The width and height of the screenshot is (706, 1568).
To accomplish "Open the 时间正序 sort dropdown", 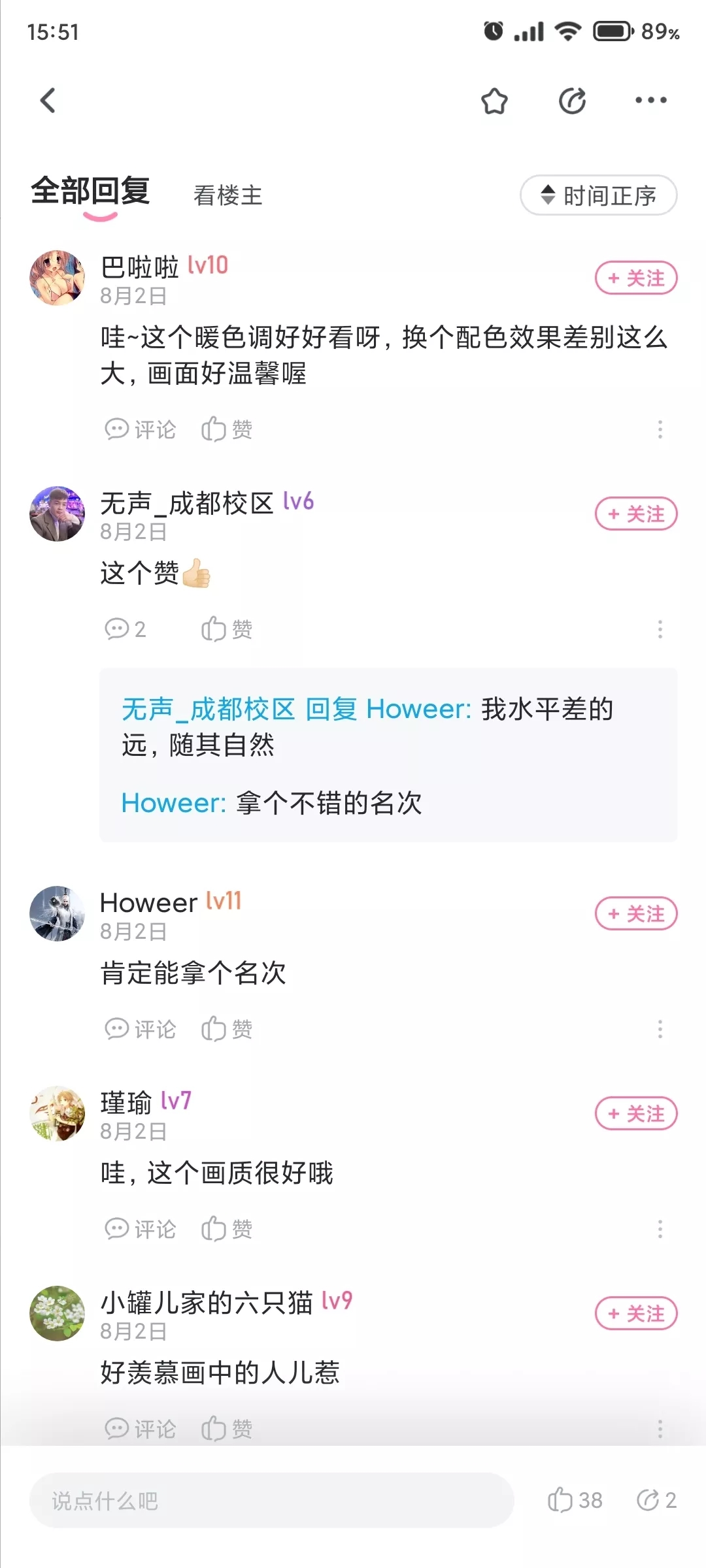I will pyautogui.click(x=598, y=195).
